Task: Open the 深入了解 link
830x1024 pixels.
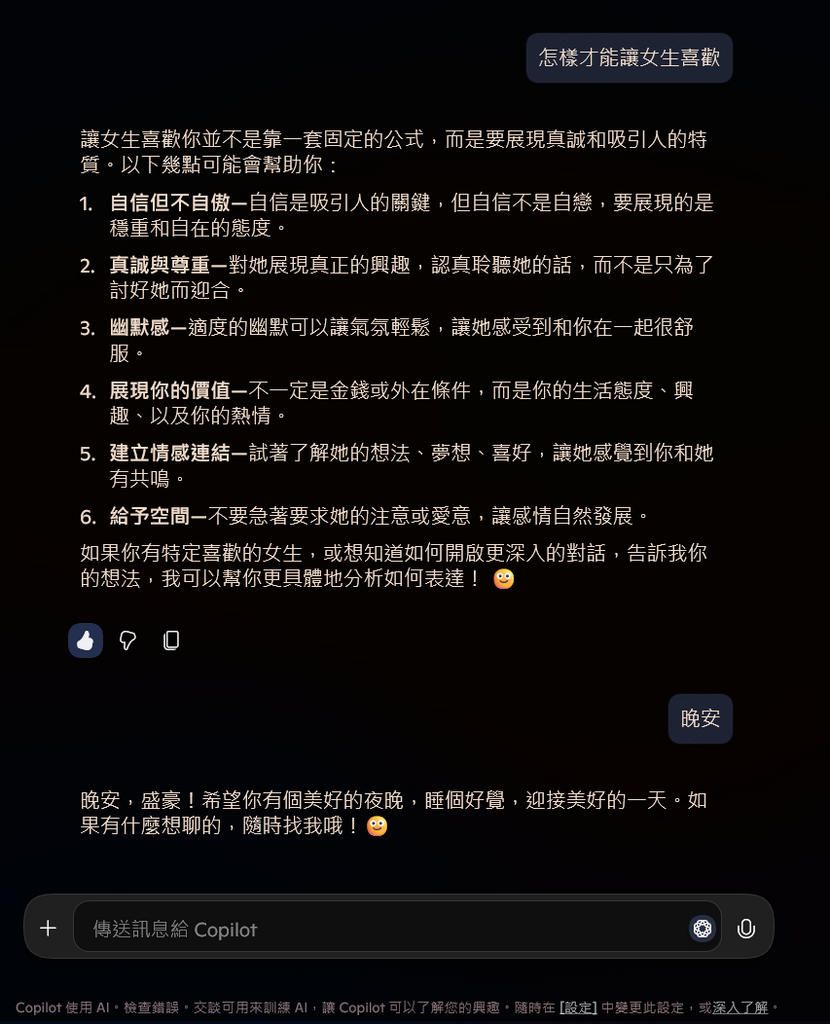Action: click(x=740, y=1007)
